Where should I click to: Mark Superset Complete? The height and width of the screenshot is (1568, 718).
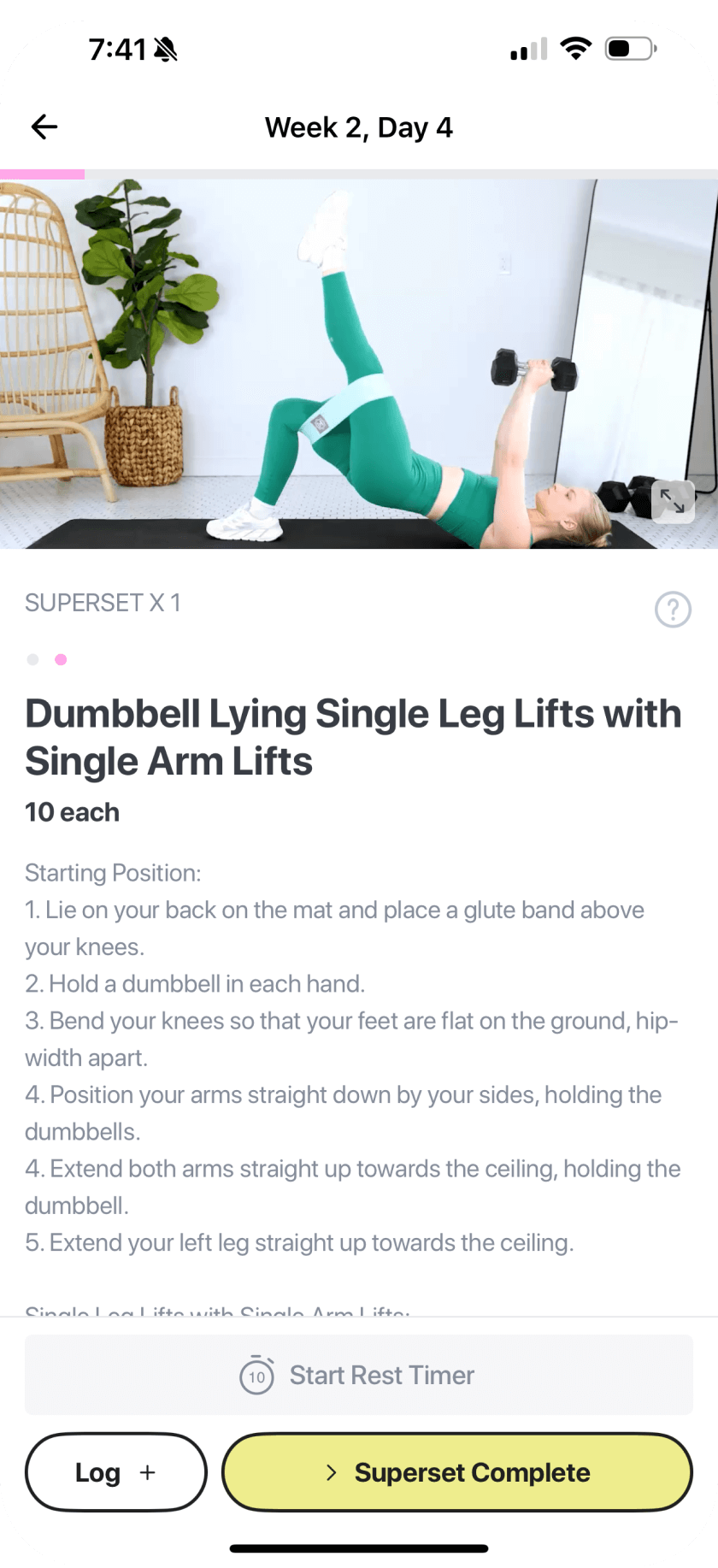coord(457,1472)
